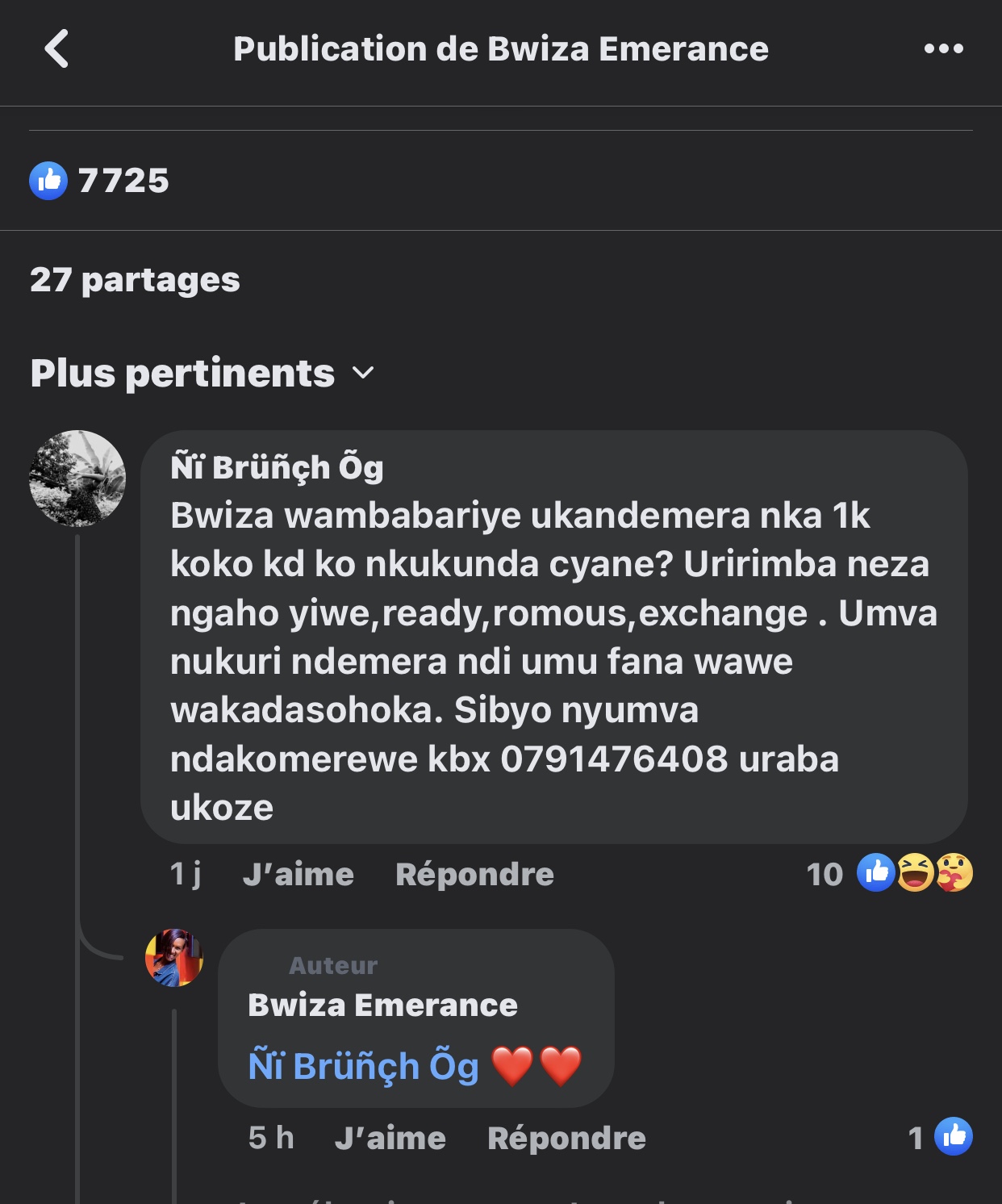View who liked the post (7725)
This screenshot has height=1204, width=1002.
point(100,181)
